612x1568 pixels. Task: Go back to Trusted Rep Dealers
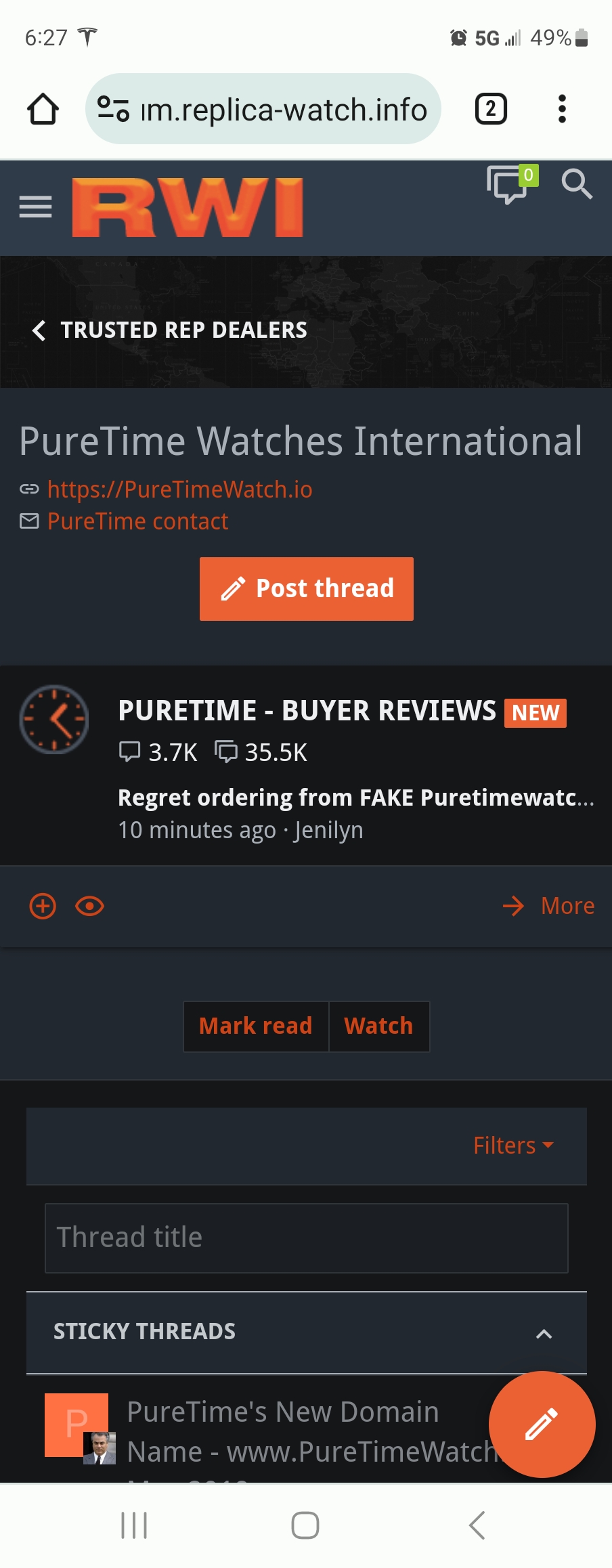(x=171, y=330)
